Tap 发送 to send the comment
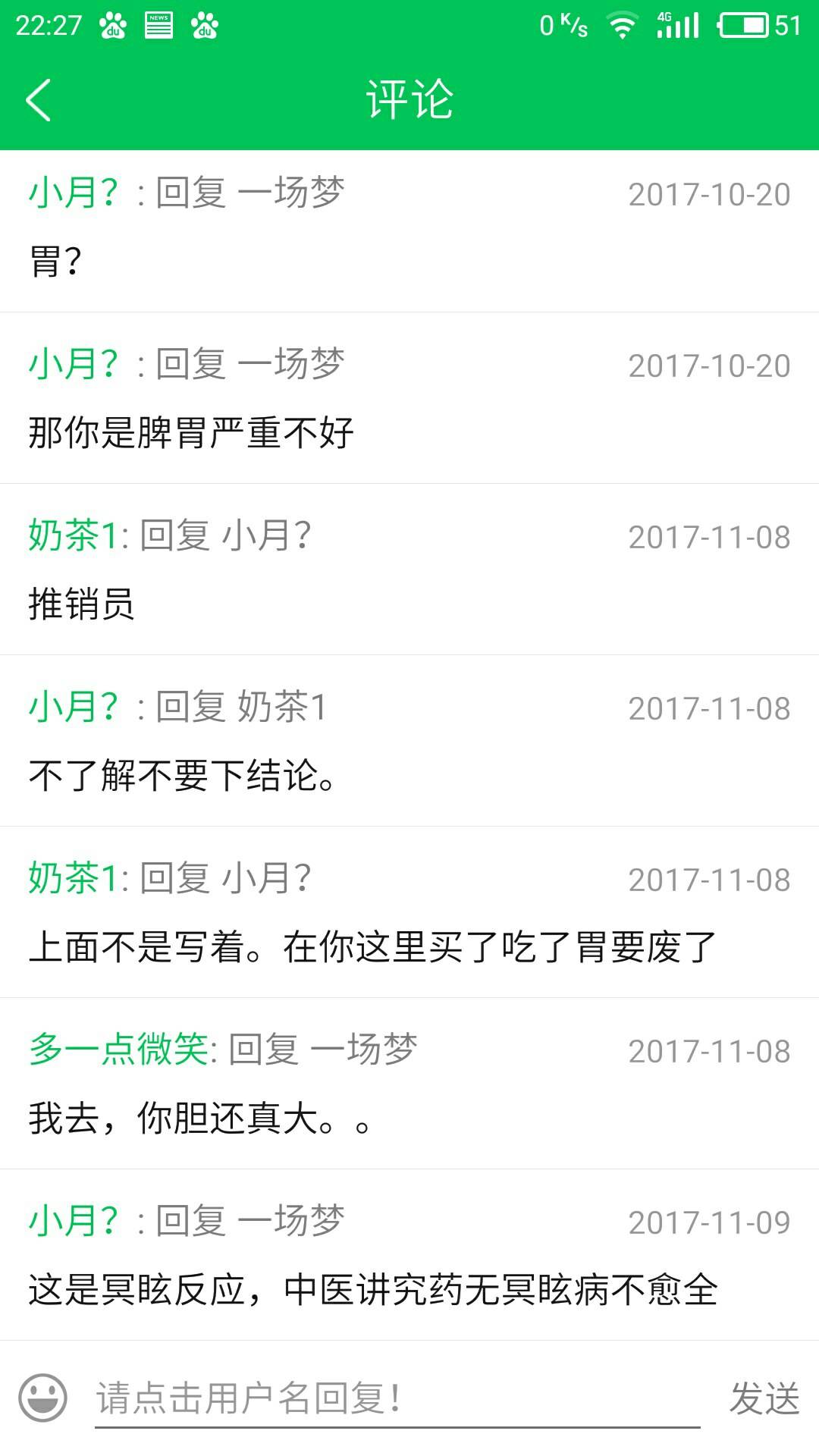Image resolution: width=819 pixels, height=1456 pixels. click(764, 1398)
